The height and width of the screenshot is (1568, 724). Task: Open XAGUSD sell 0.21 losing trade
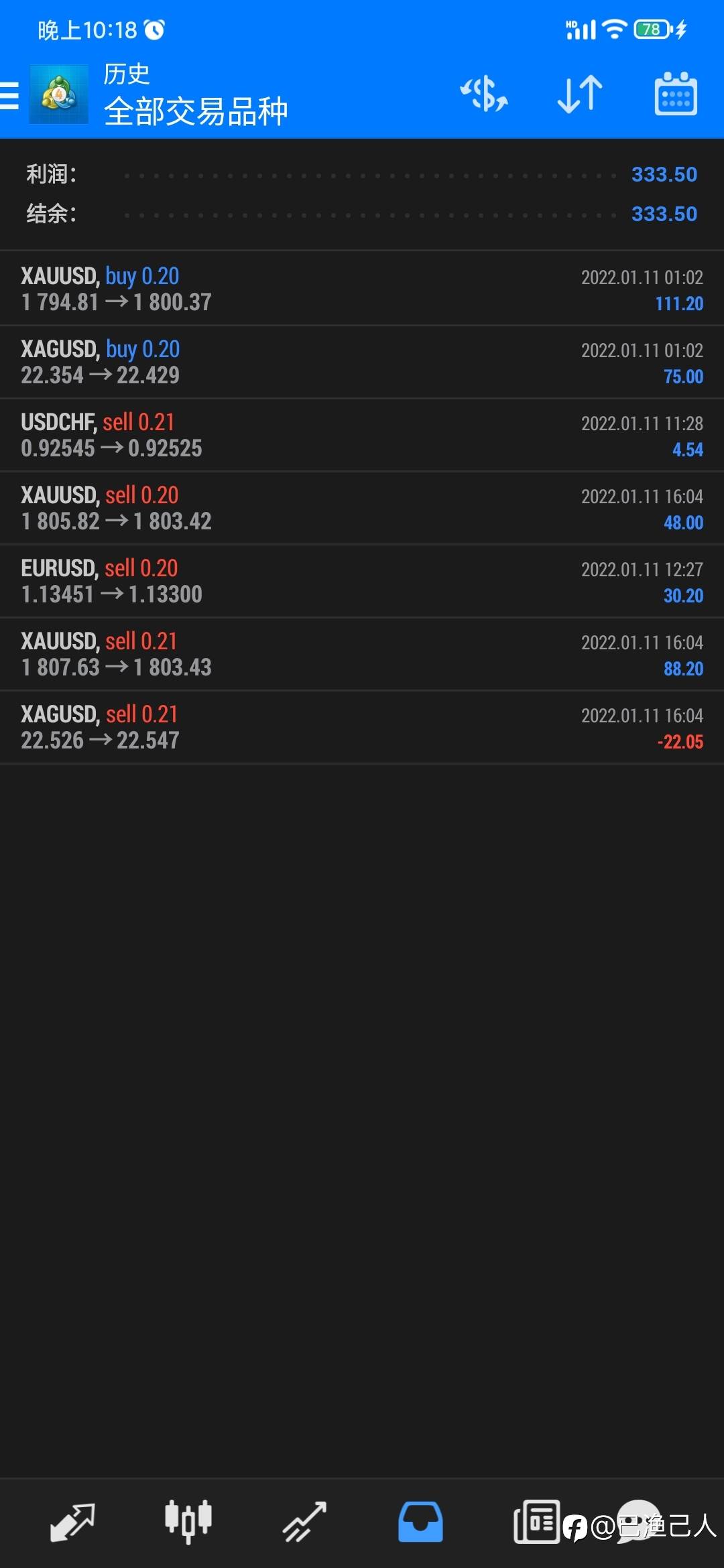pos(362,727)
